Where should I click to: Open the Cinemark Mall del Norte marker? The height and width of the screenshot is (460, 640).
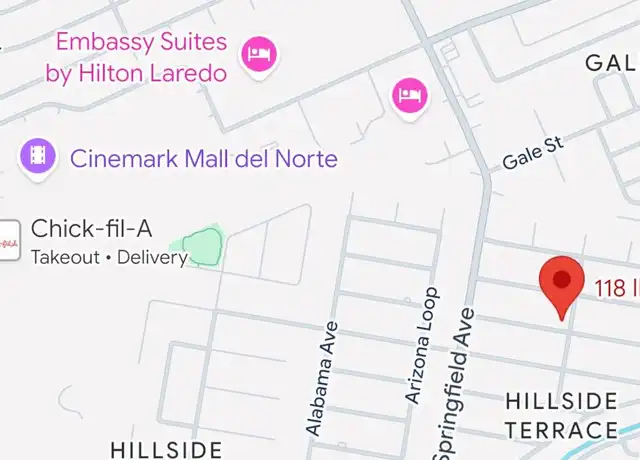point(38,156)
